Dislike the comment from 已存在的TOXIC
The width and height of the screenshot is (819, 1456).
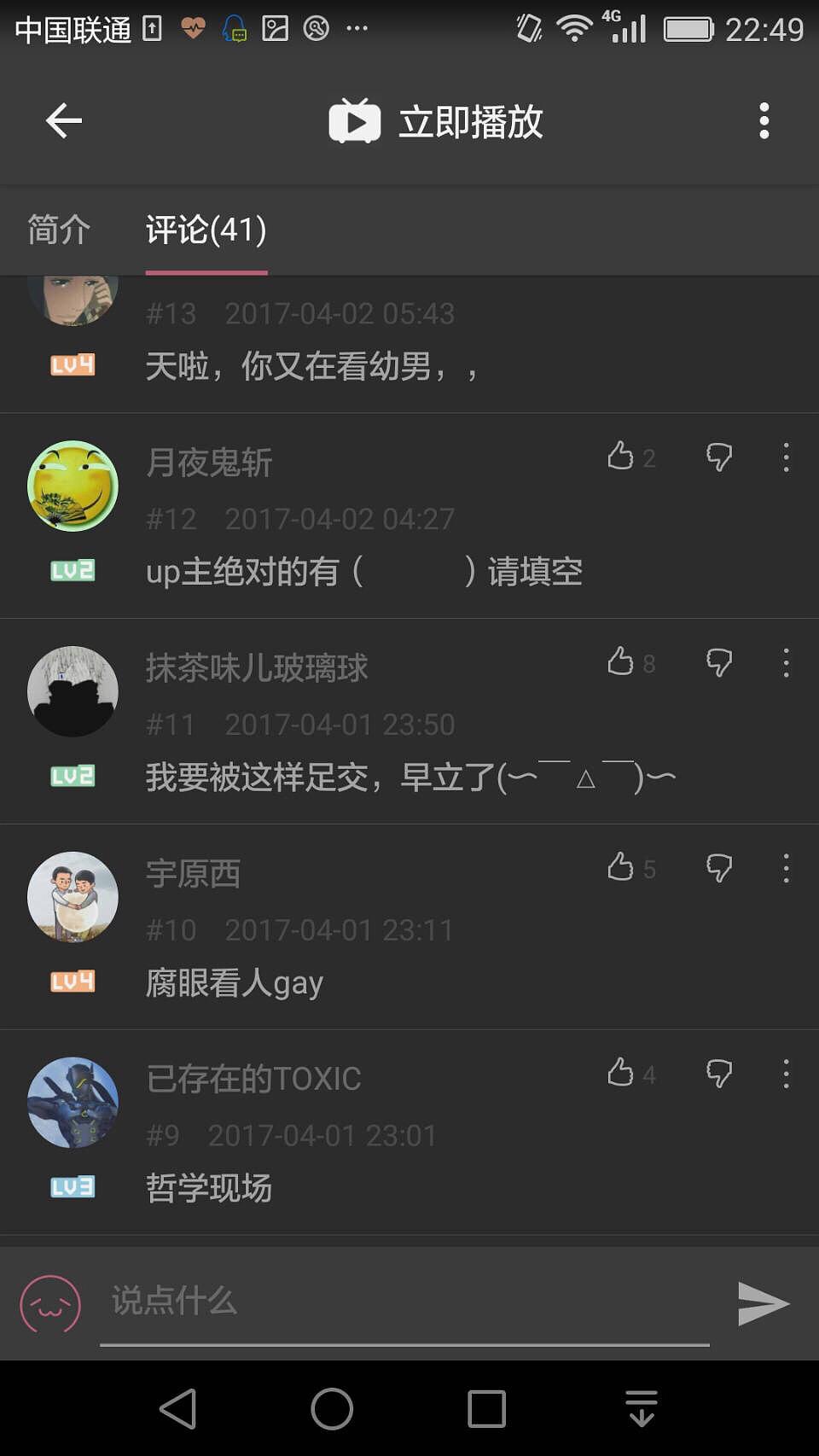pyautogui.click(x=719, y=1073)
